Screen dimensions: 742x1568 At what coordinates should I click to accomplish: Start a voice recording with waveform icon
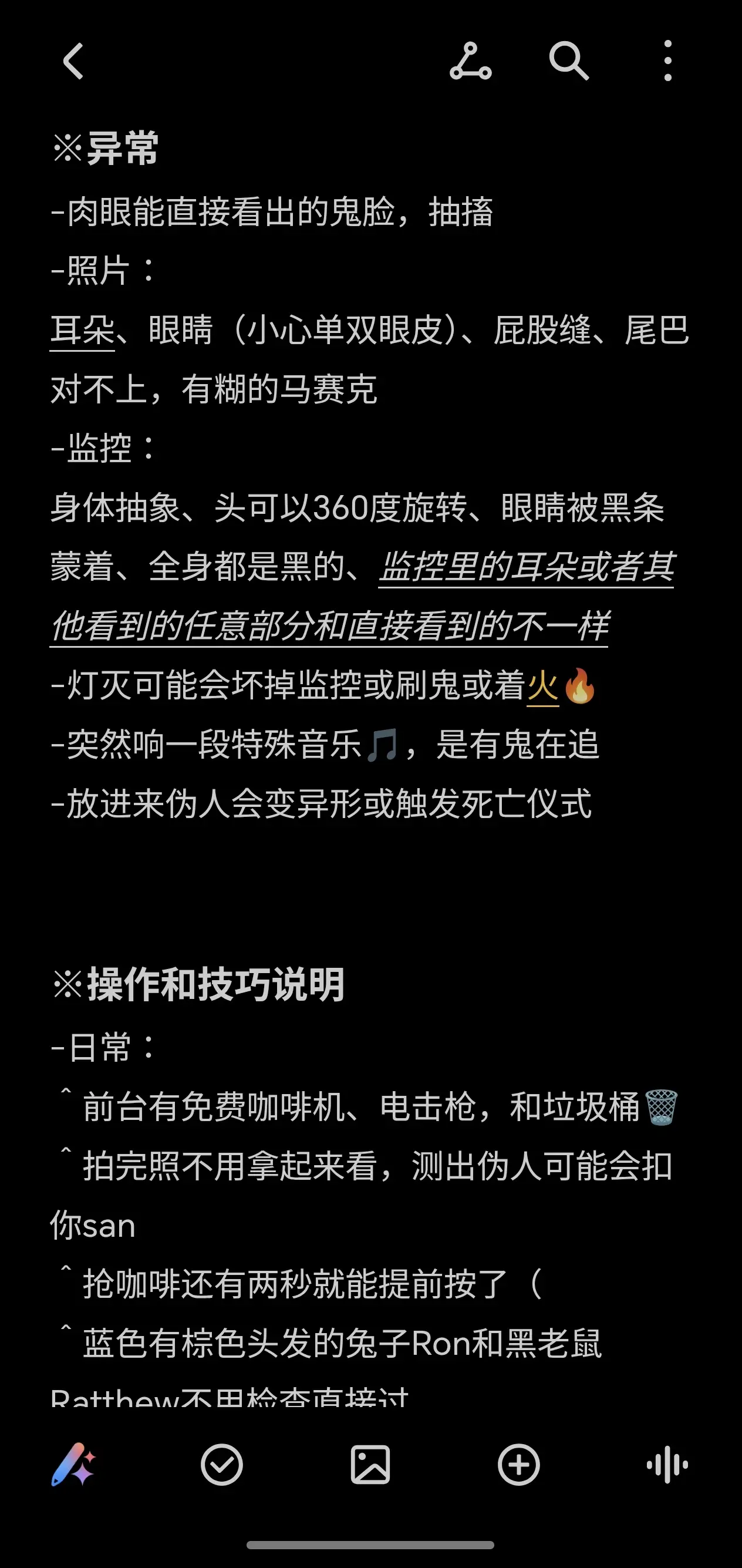click(667, 1465)
